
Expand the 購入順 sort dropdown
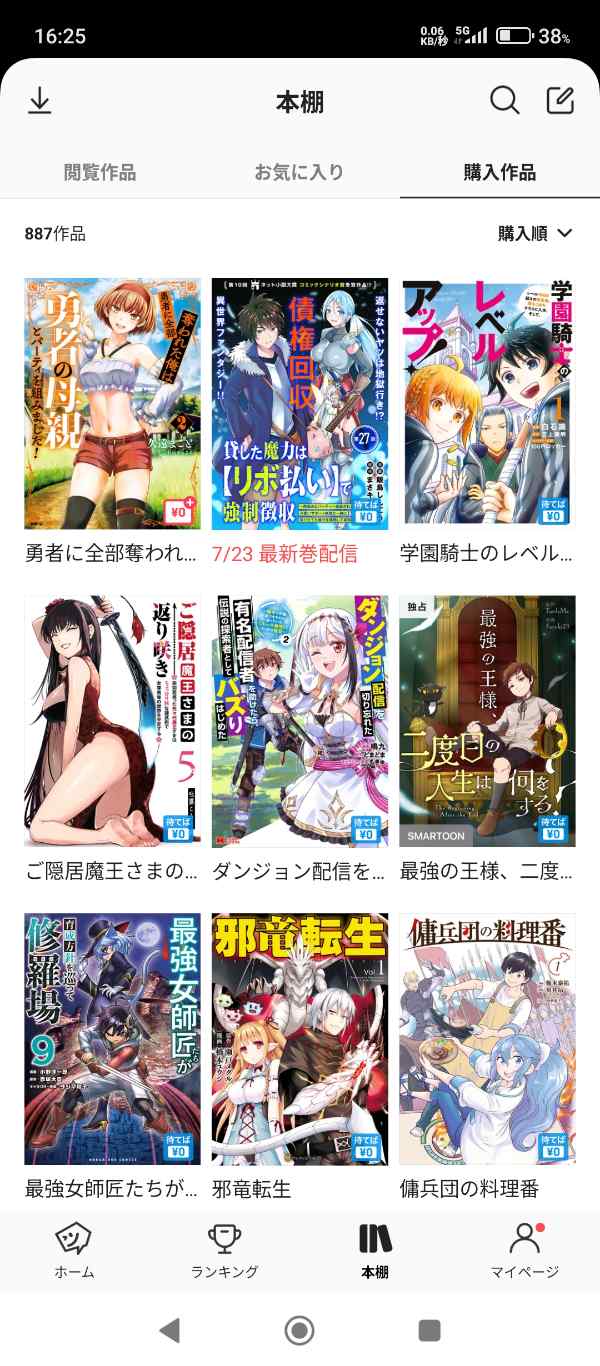[535, 233]
